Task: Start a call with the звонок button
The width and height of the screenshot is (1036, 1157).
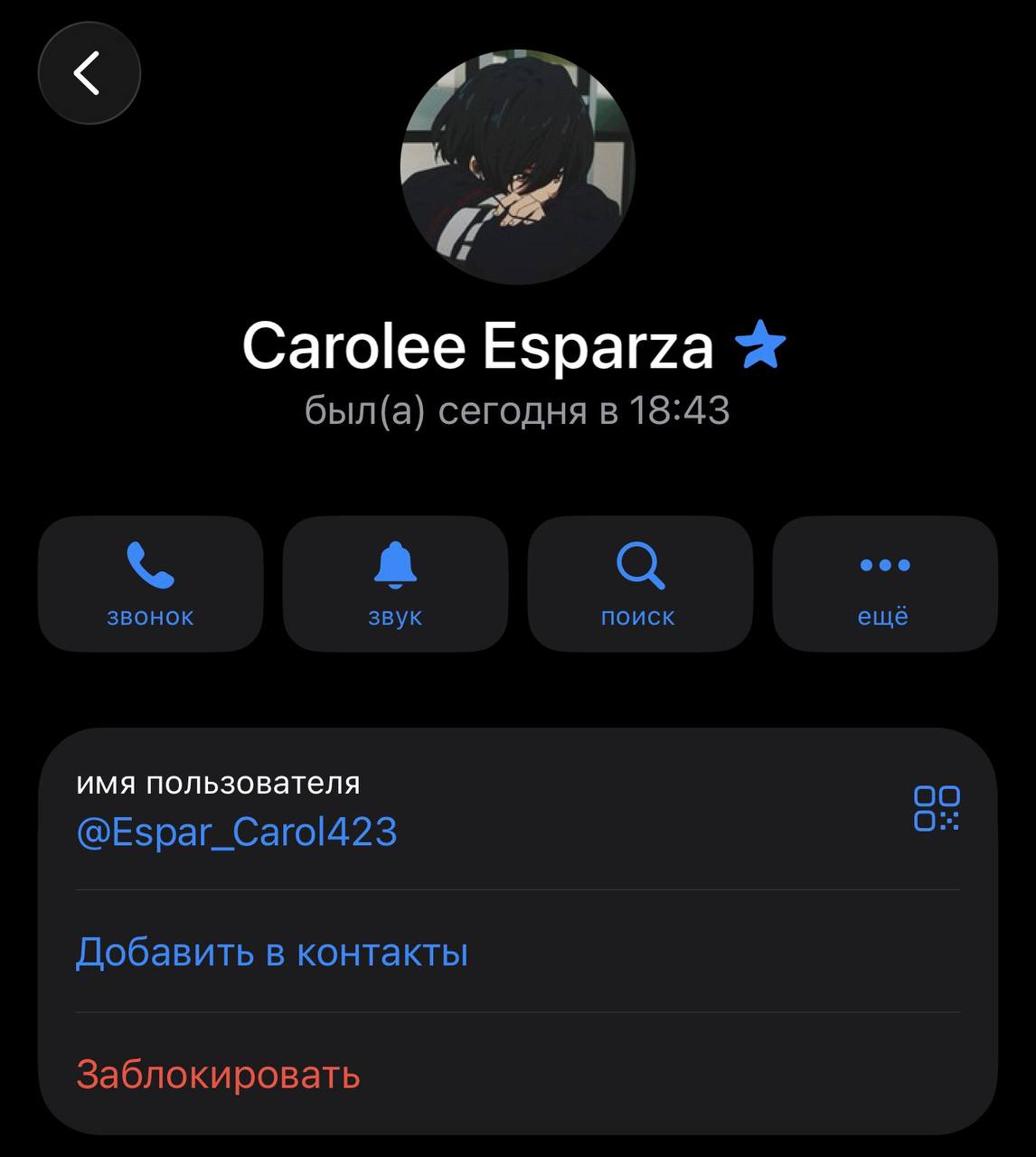Action: (150, 584)
